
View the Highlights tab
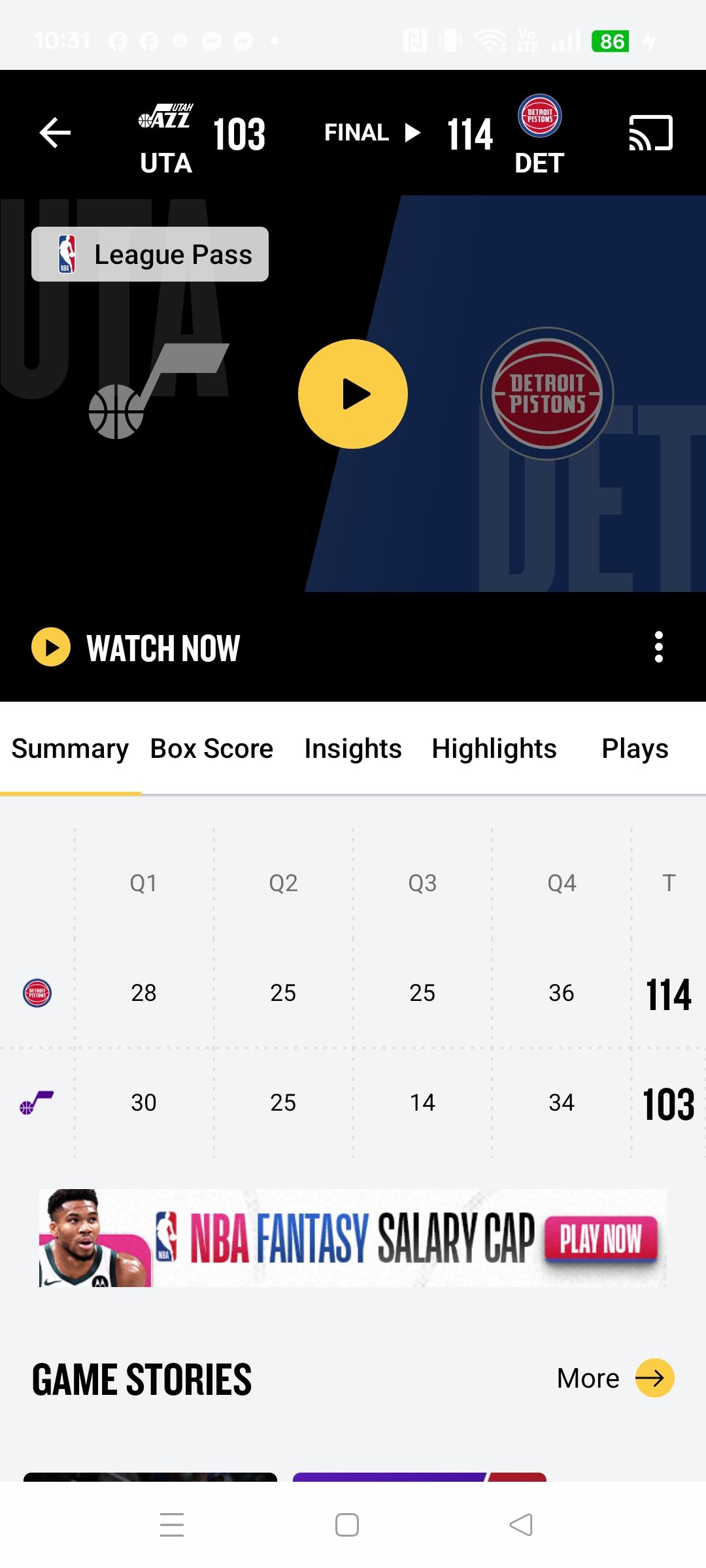point(494,749)
